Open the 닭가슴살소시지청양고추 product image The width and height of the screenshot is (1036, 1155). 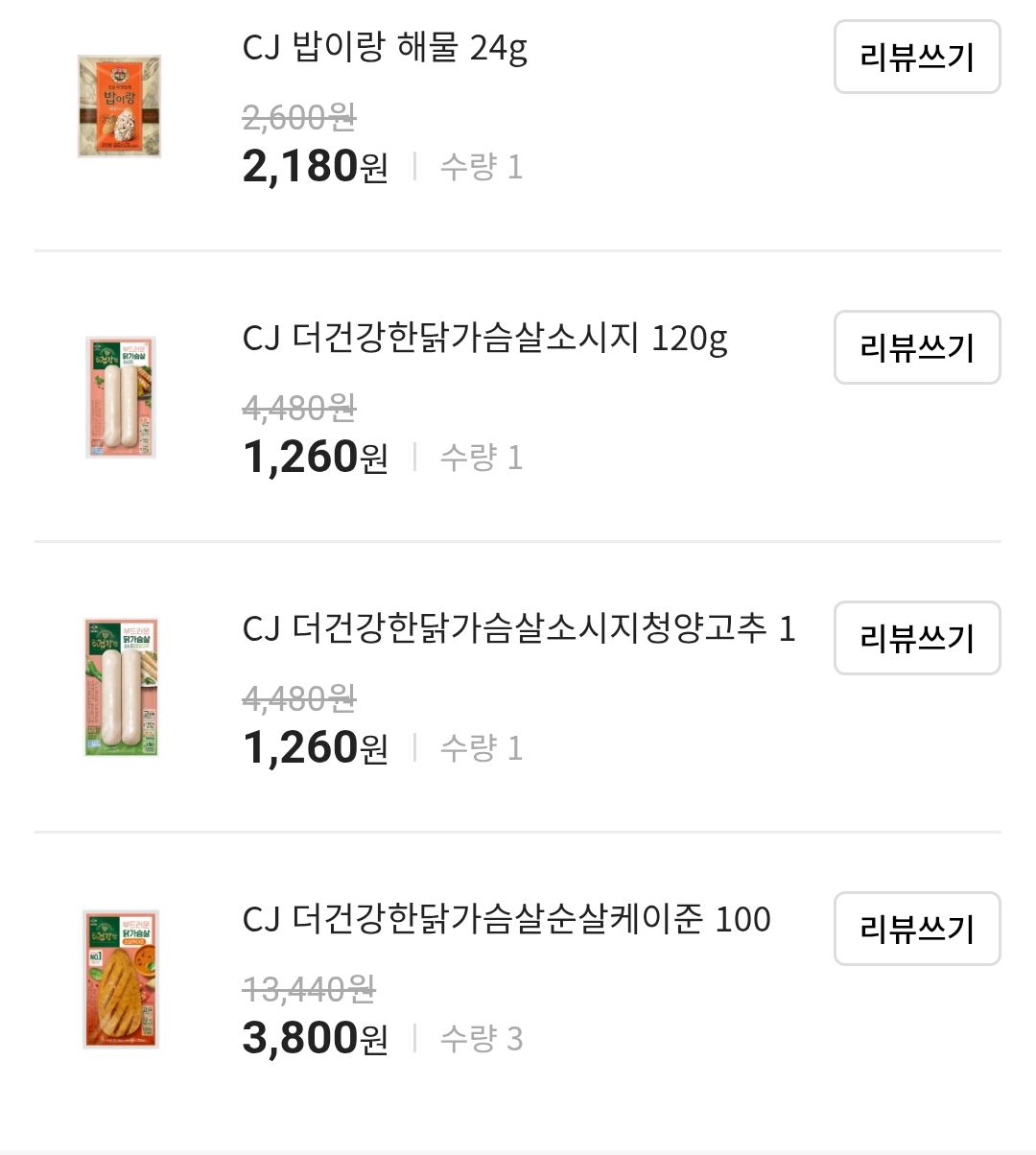coord(121,688)
